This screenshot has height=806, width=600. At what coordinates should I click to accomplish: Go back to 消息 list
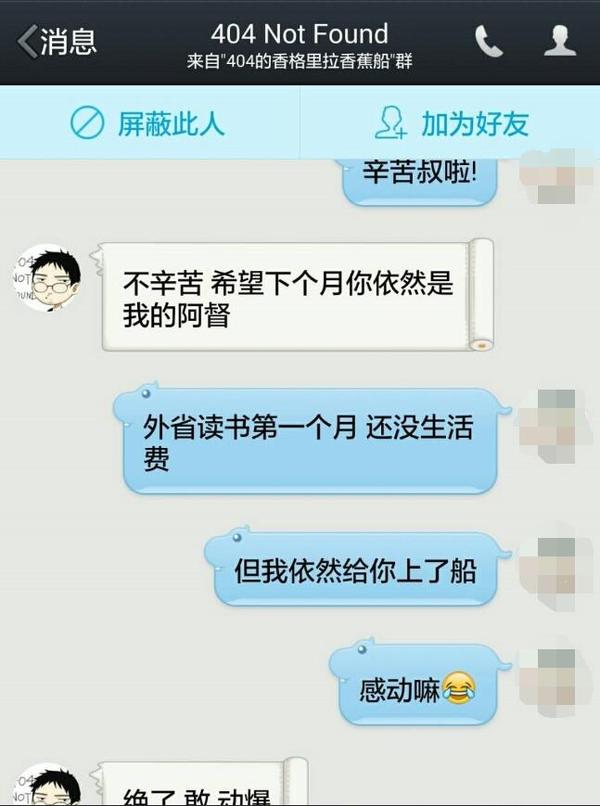tap(58, 42)
